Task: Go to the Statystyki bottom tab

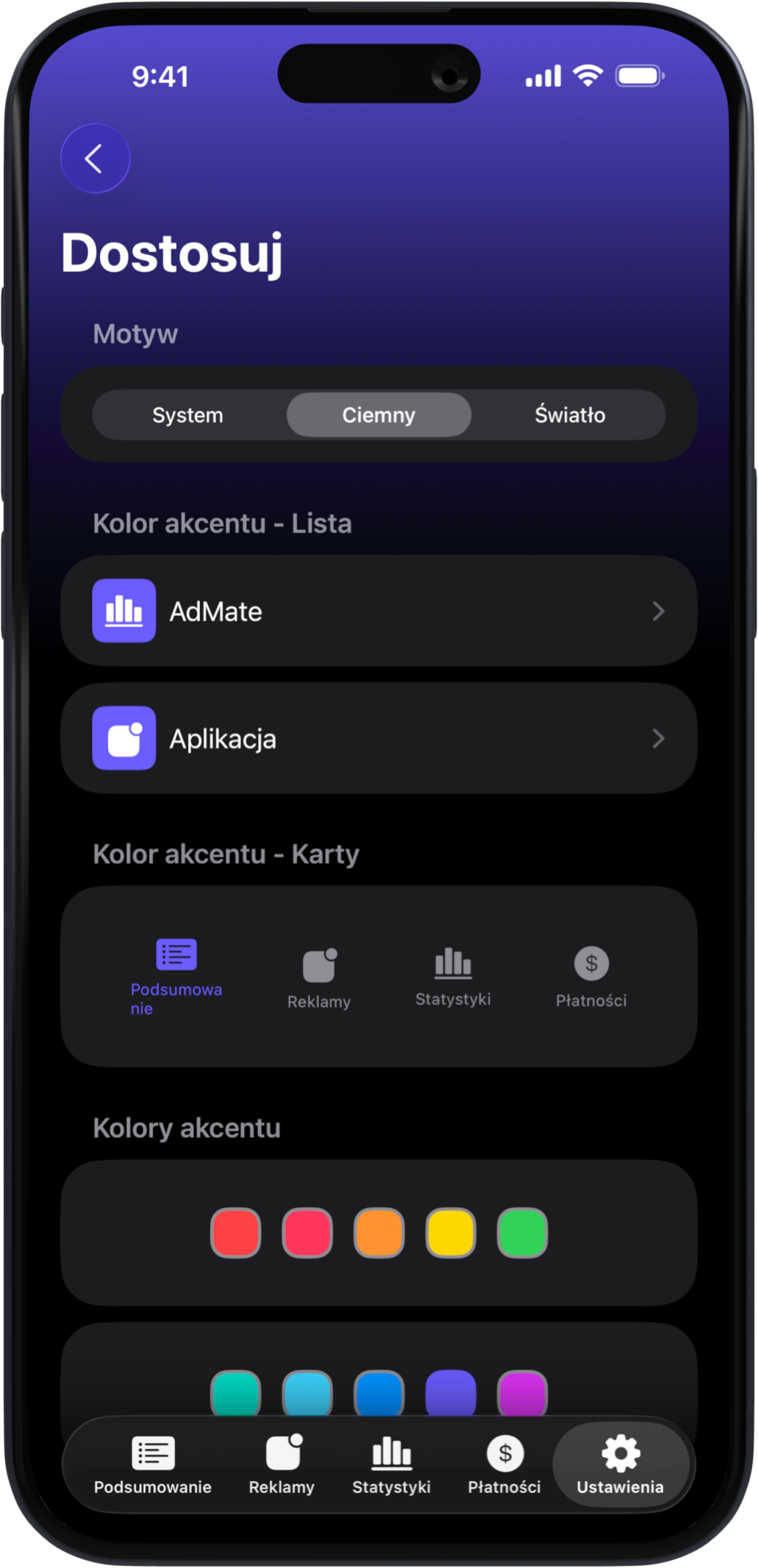Action: (x=391, y=1464)
